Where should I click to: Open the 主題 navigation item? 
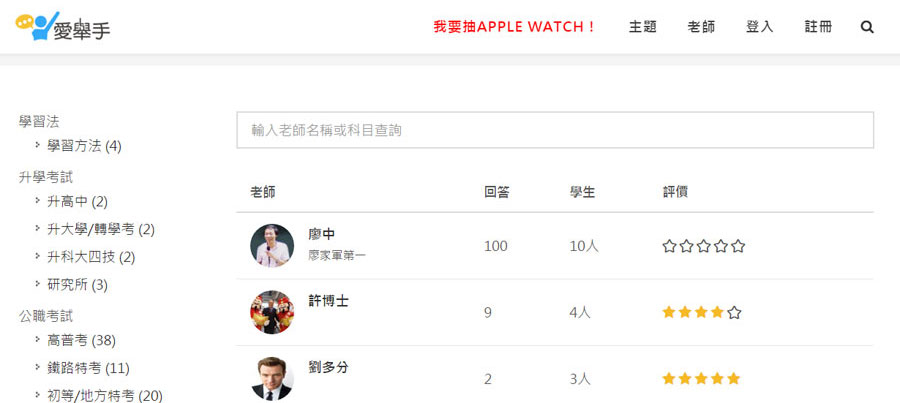click(642, 27)
